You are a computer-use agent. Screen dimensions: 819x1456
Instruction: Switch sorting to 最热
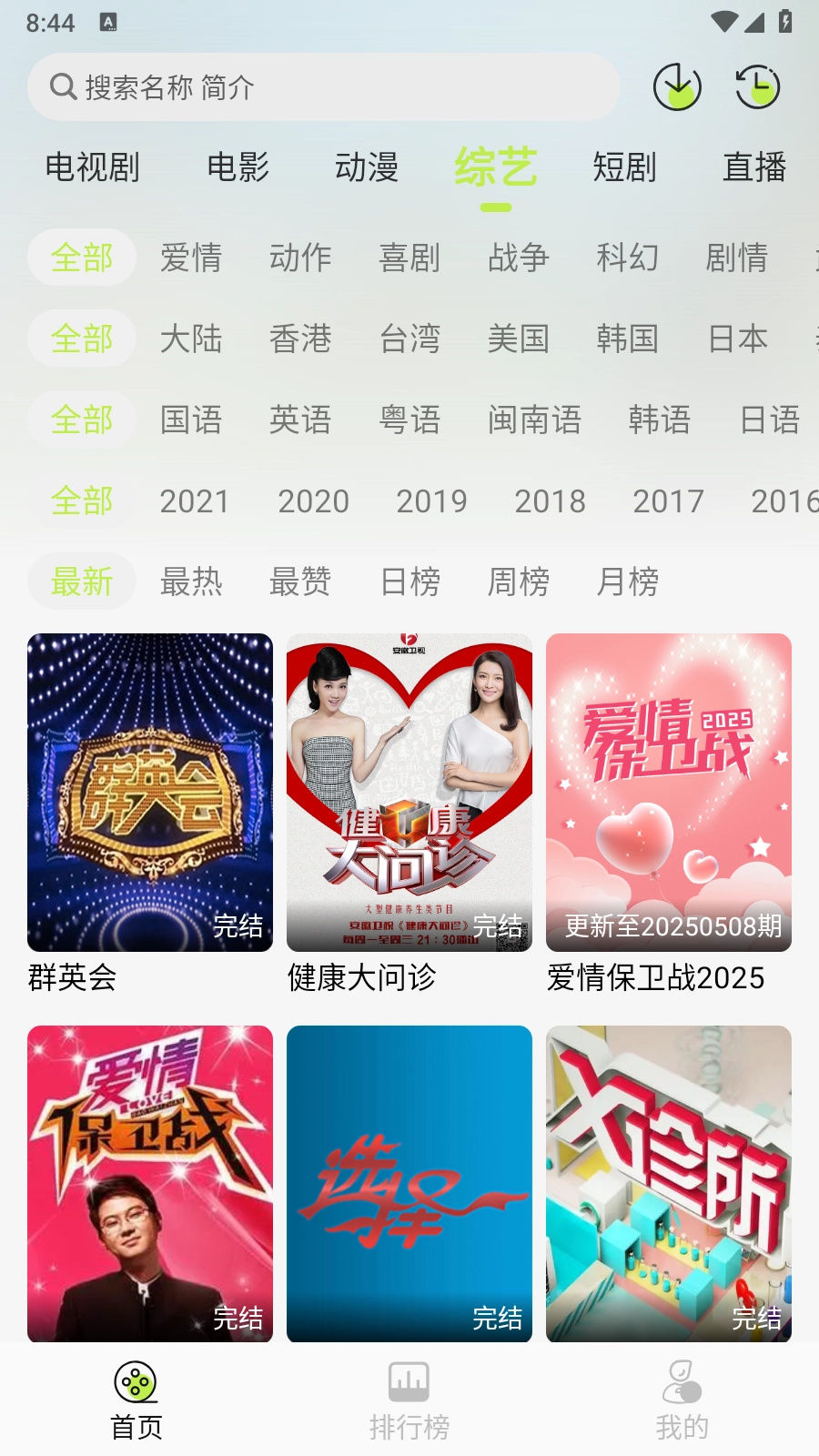coord(191,581)
